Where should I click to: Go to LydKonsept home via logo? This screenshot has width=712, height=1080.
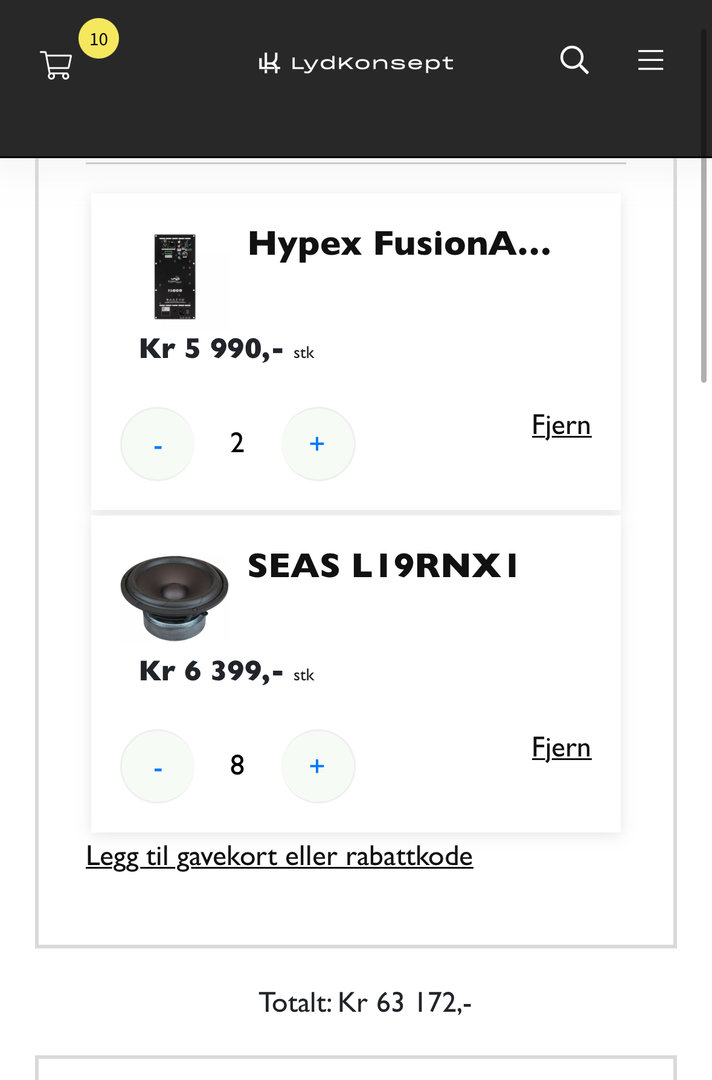click(356, 64)
